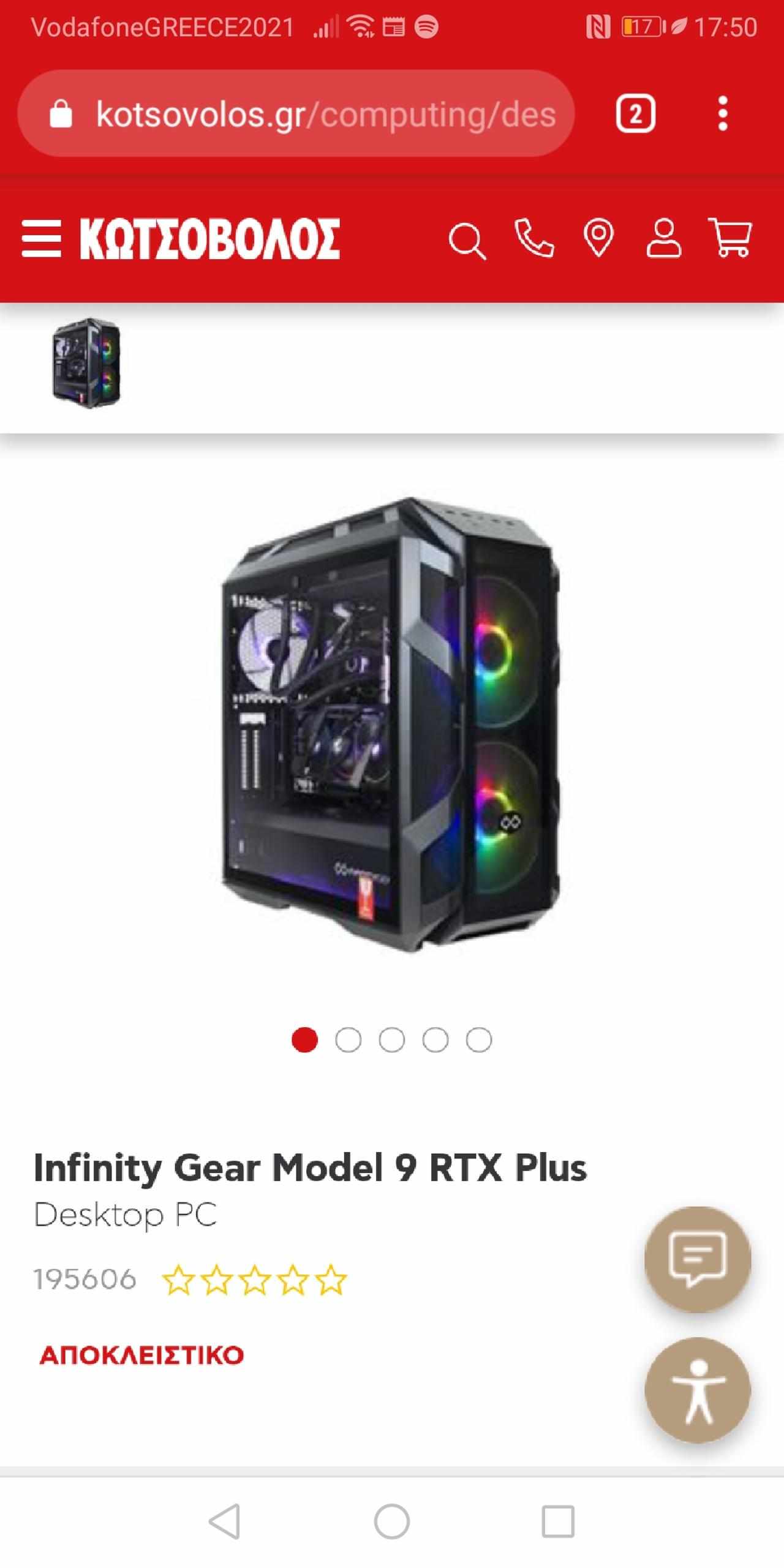784x1568 pixels.
Task: Open the browser tab switcher
Action: (x=635, y=114)
